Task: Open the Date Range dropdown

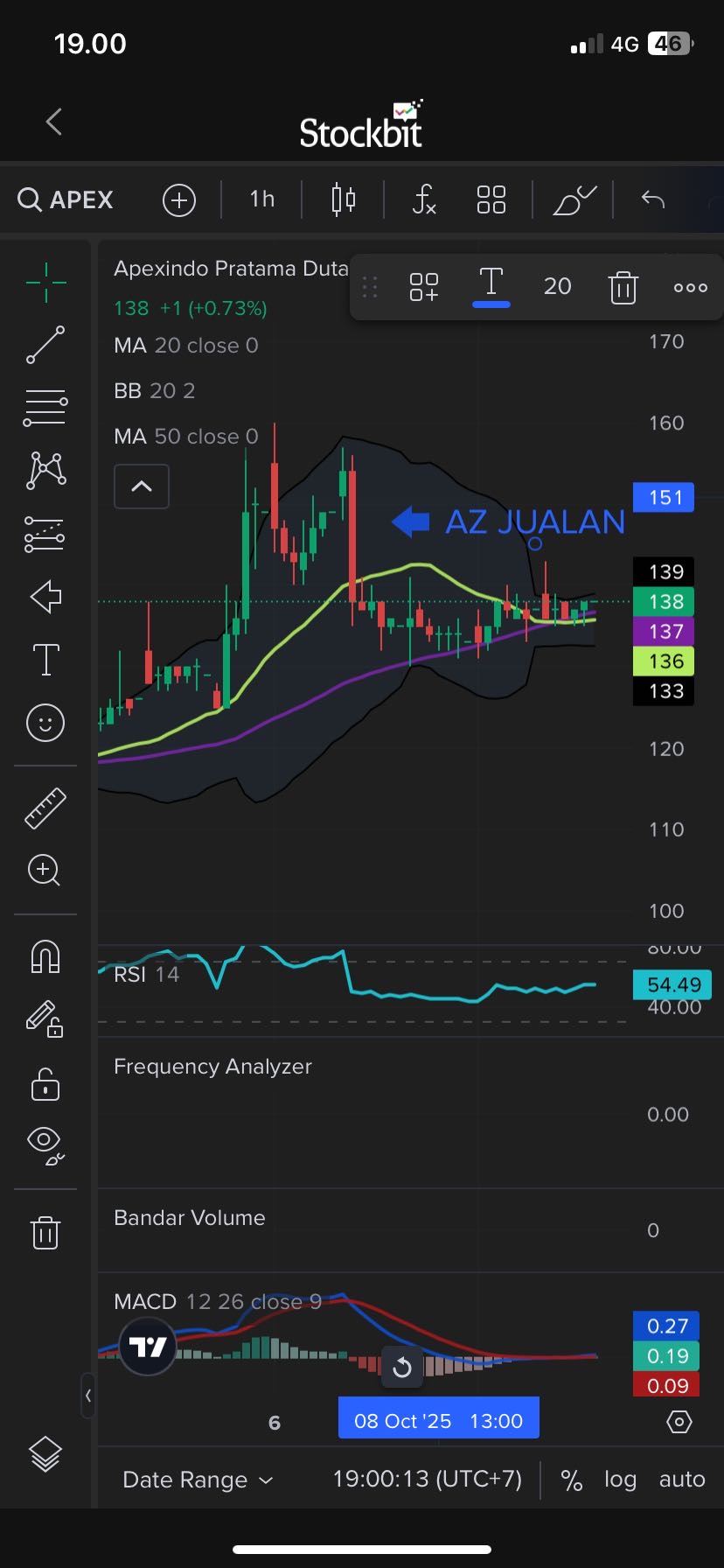Action: click(x=198, y=1480)
